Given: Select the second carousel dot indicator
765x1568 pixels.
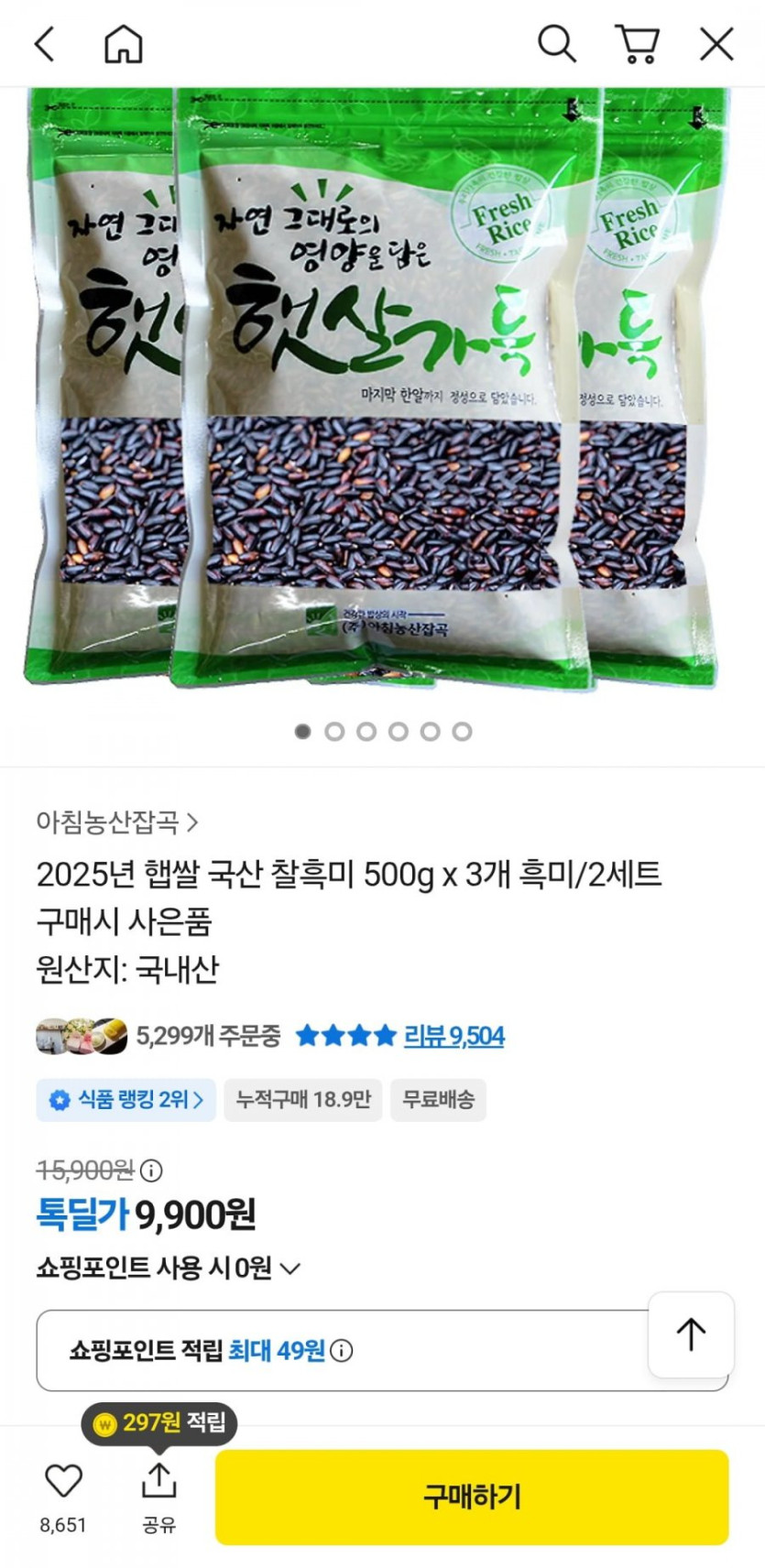Looking at the screenshot, I should coord(335,731).
